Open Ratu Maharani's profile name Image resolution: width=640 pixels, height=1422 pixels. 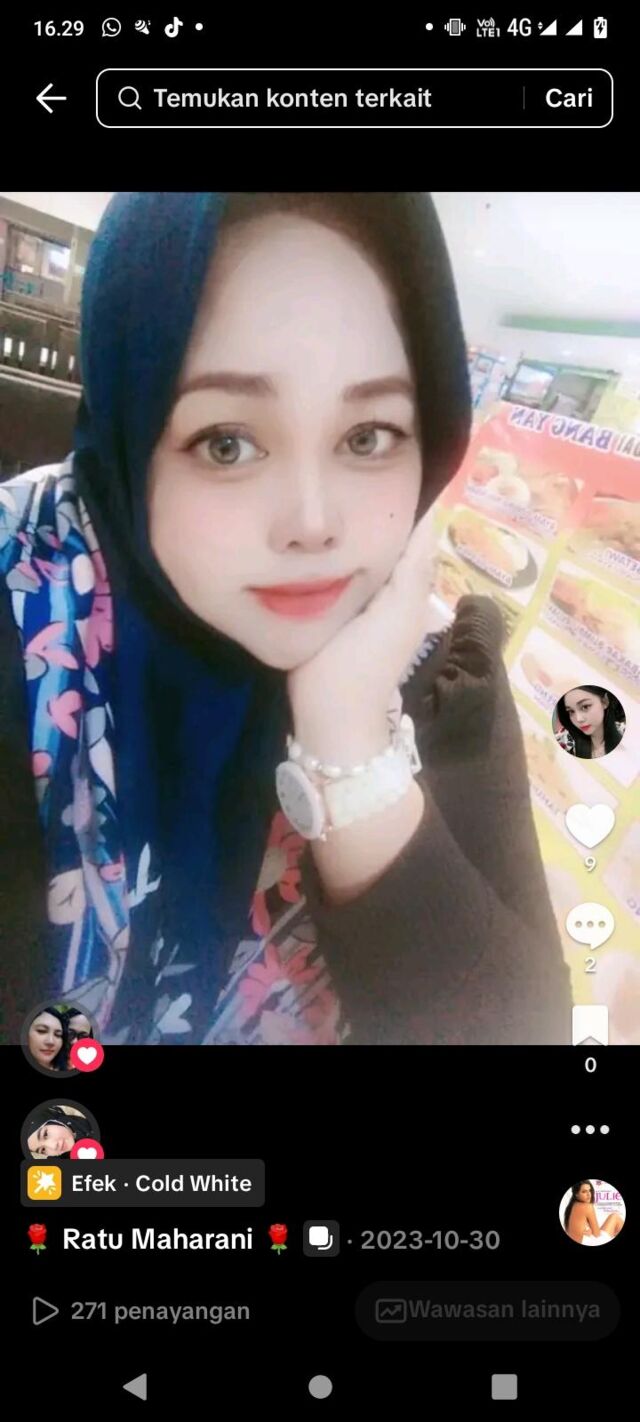pyautogui.click(x=158, y=1239)
